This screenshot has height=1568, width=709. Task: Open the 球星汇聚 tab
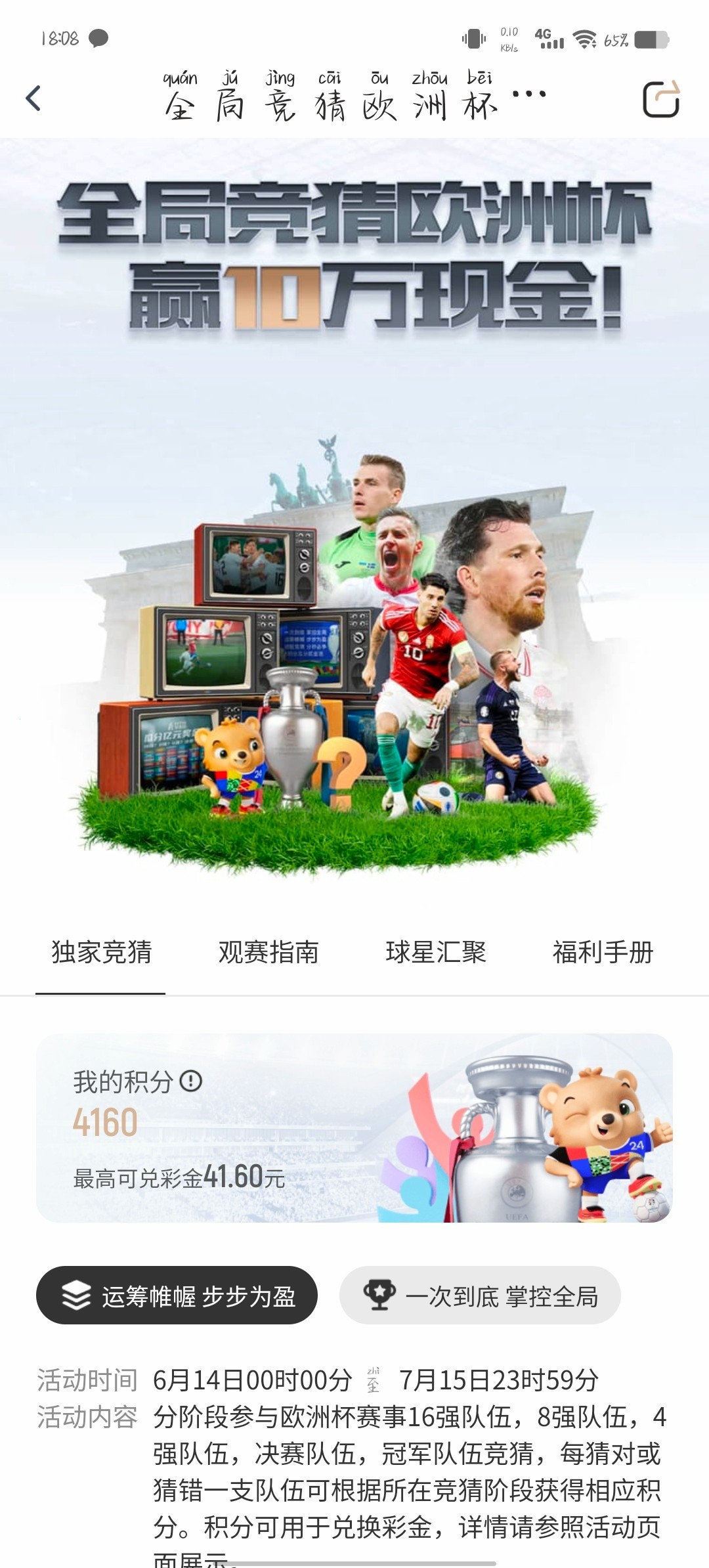[x=436, y=952]
